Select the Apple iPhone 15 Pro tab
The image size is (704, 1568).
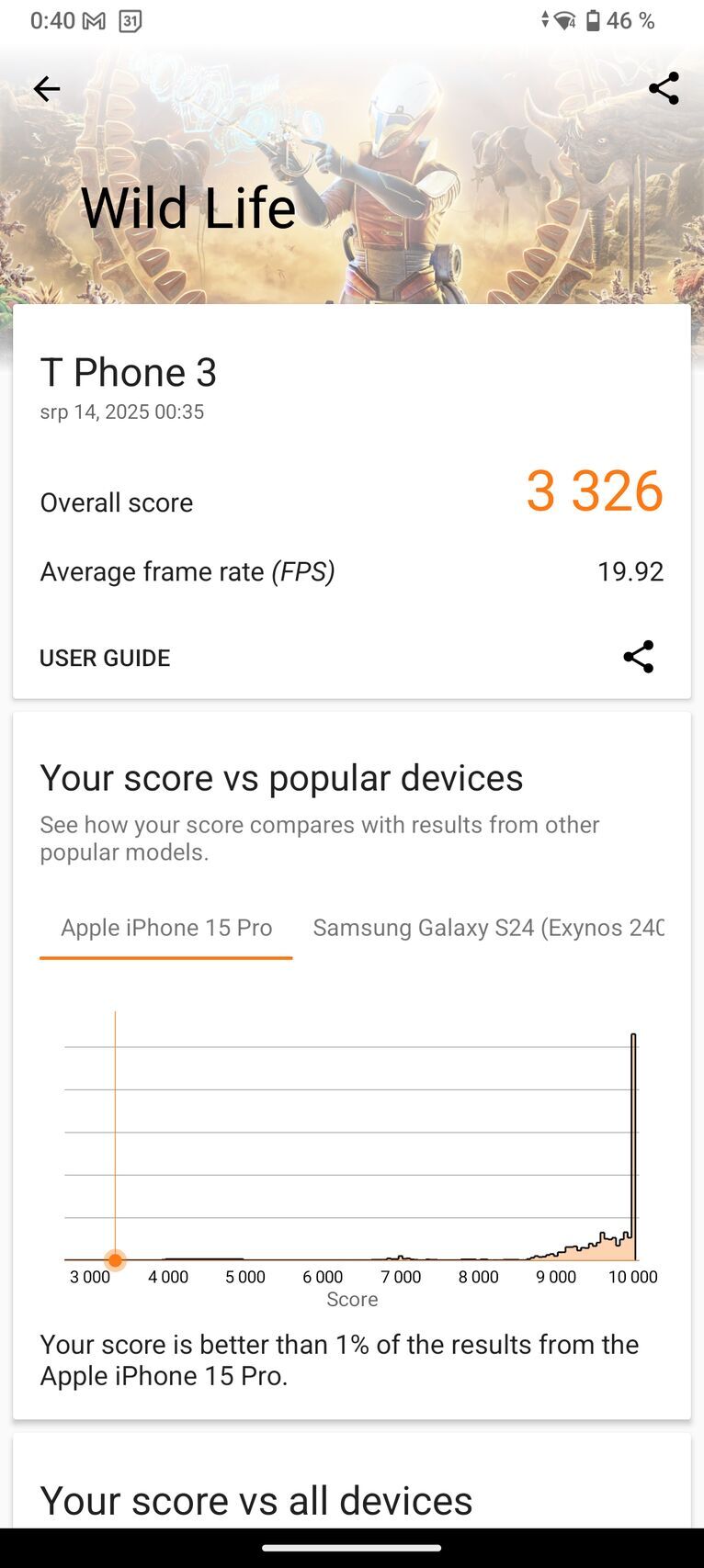tap(166, 928)
